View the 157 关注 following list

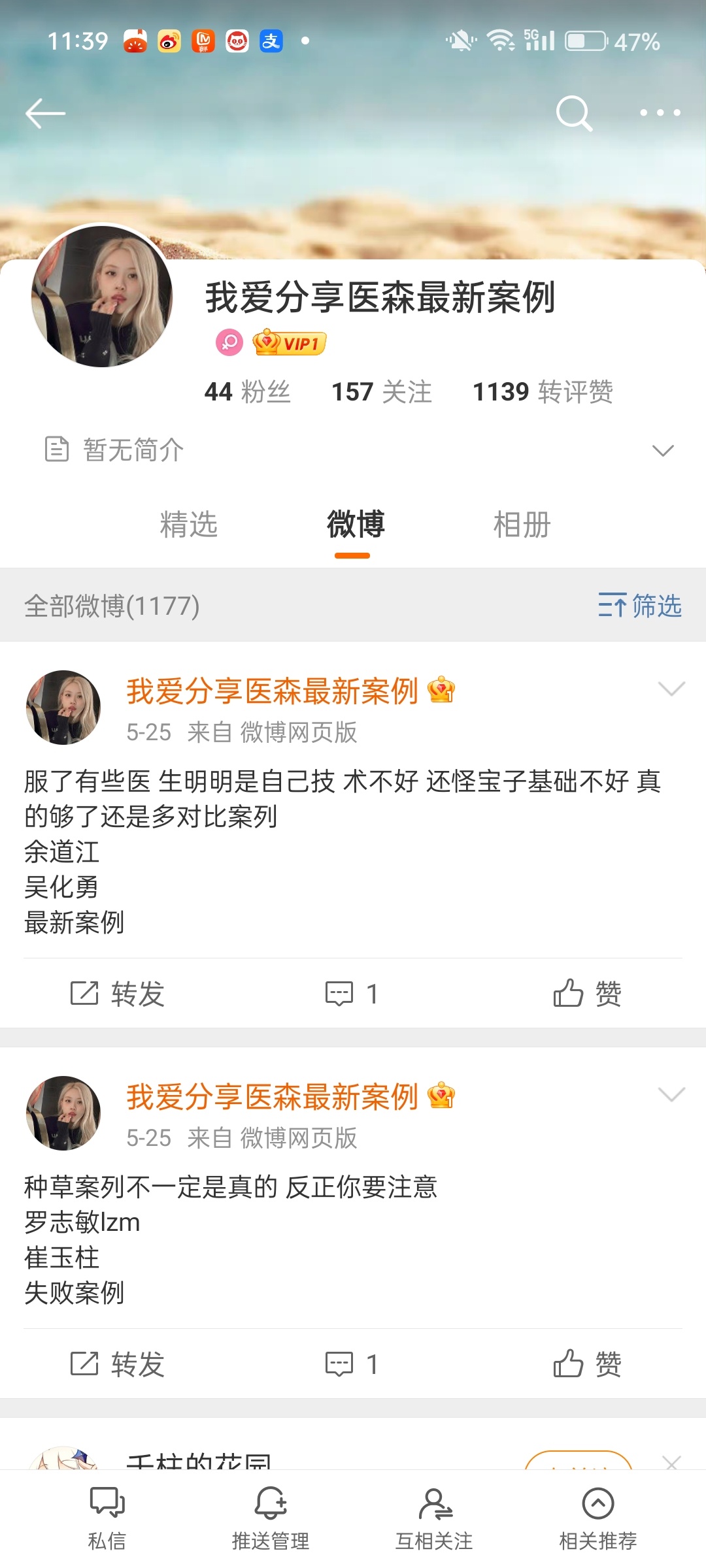pos(382,392)
